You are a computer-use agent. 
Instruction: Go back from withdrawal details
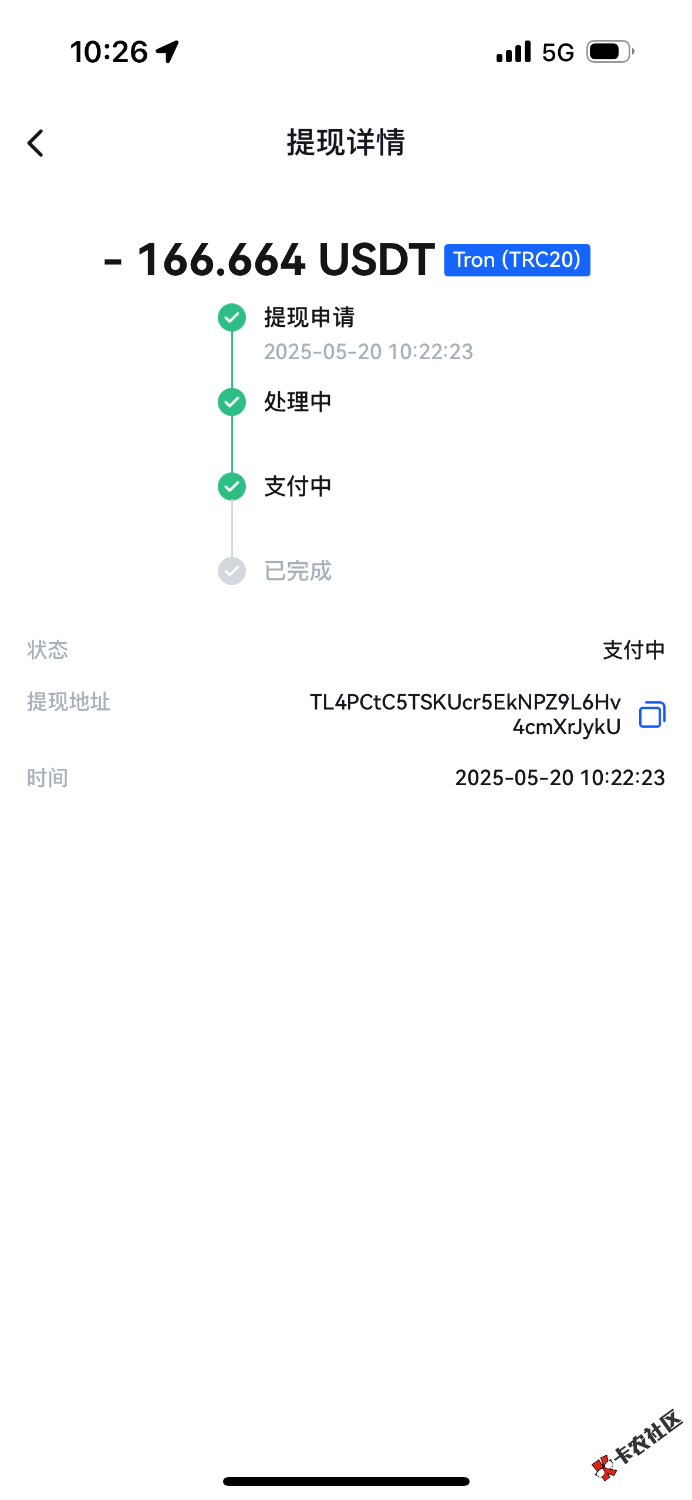coord(36,143)
